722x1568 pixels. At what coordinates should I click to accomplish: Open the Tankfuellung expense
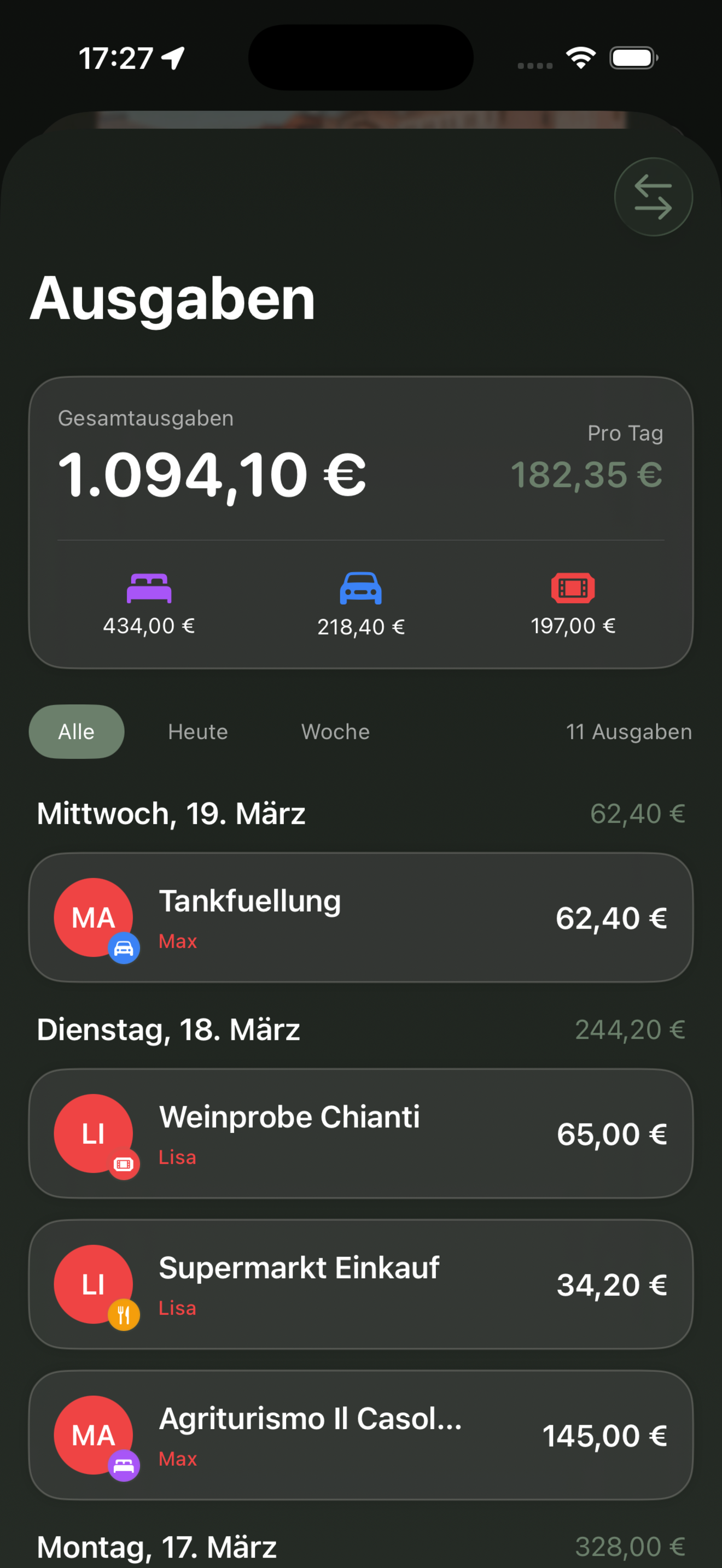click(x=360, y=917)
